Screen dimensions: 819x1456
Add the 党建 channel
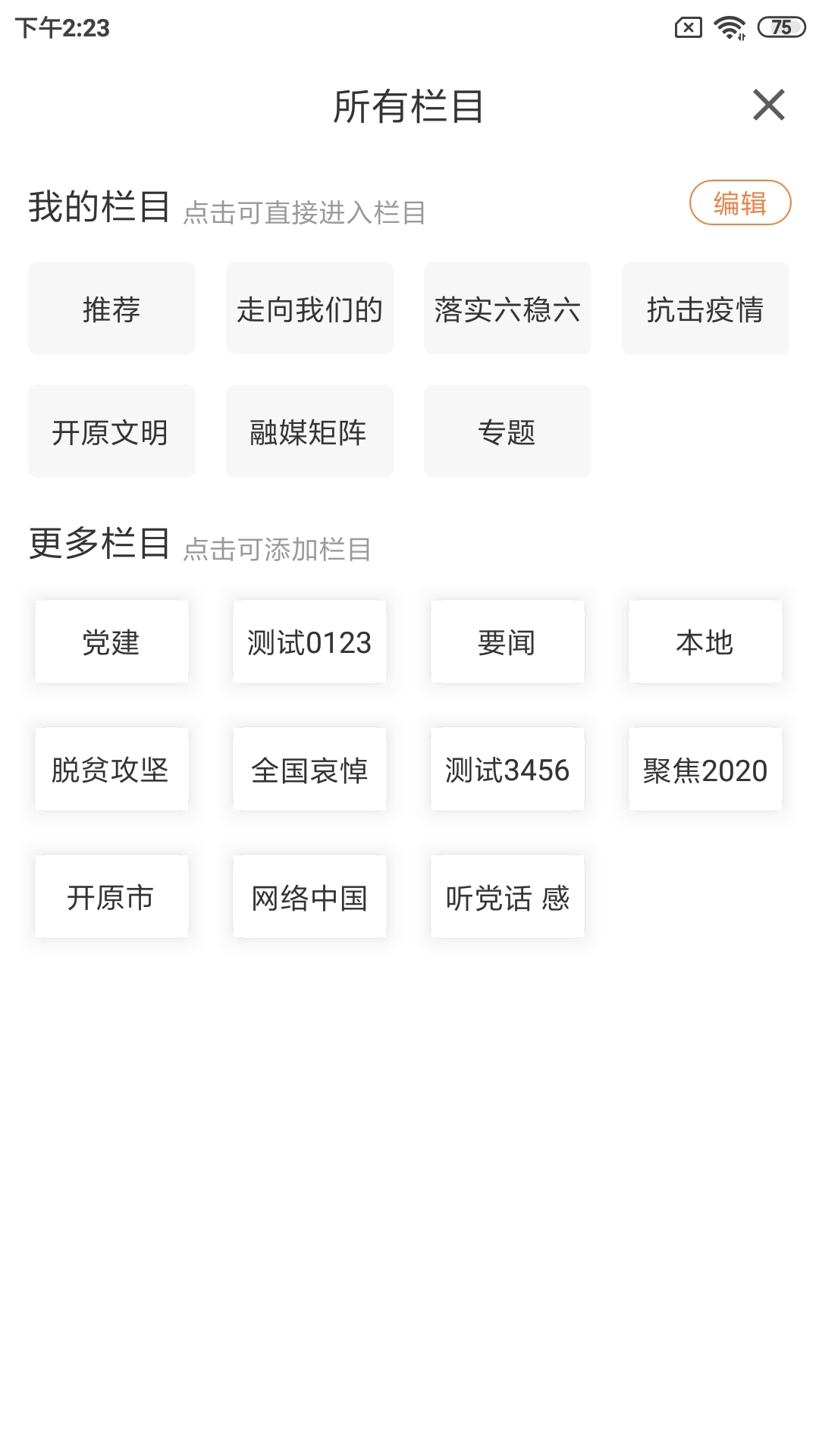(111, 641)
